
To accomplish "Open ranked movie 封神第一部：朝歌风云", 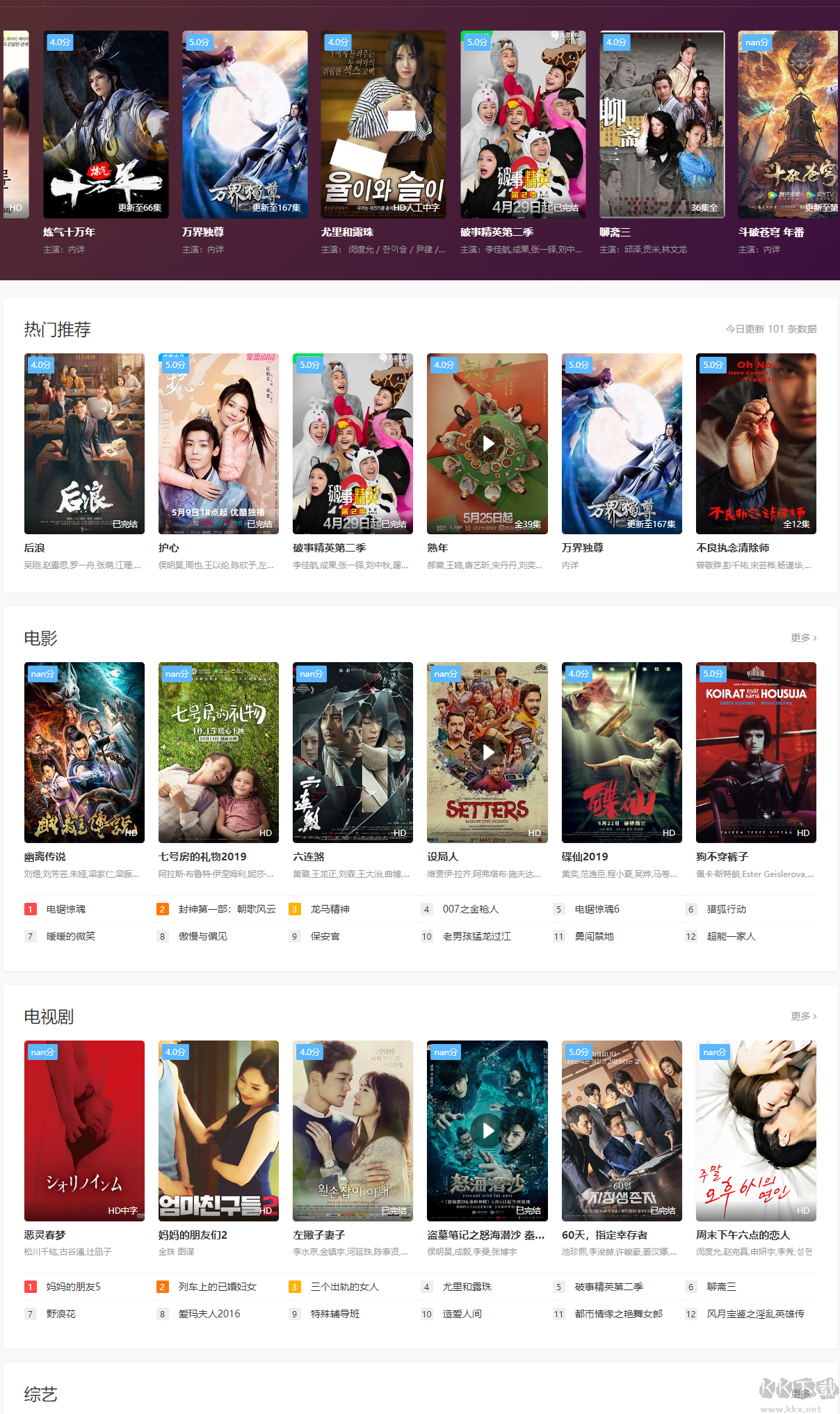I will 227,909.
